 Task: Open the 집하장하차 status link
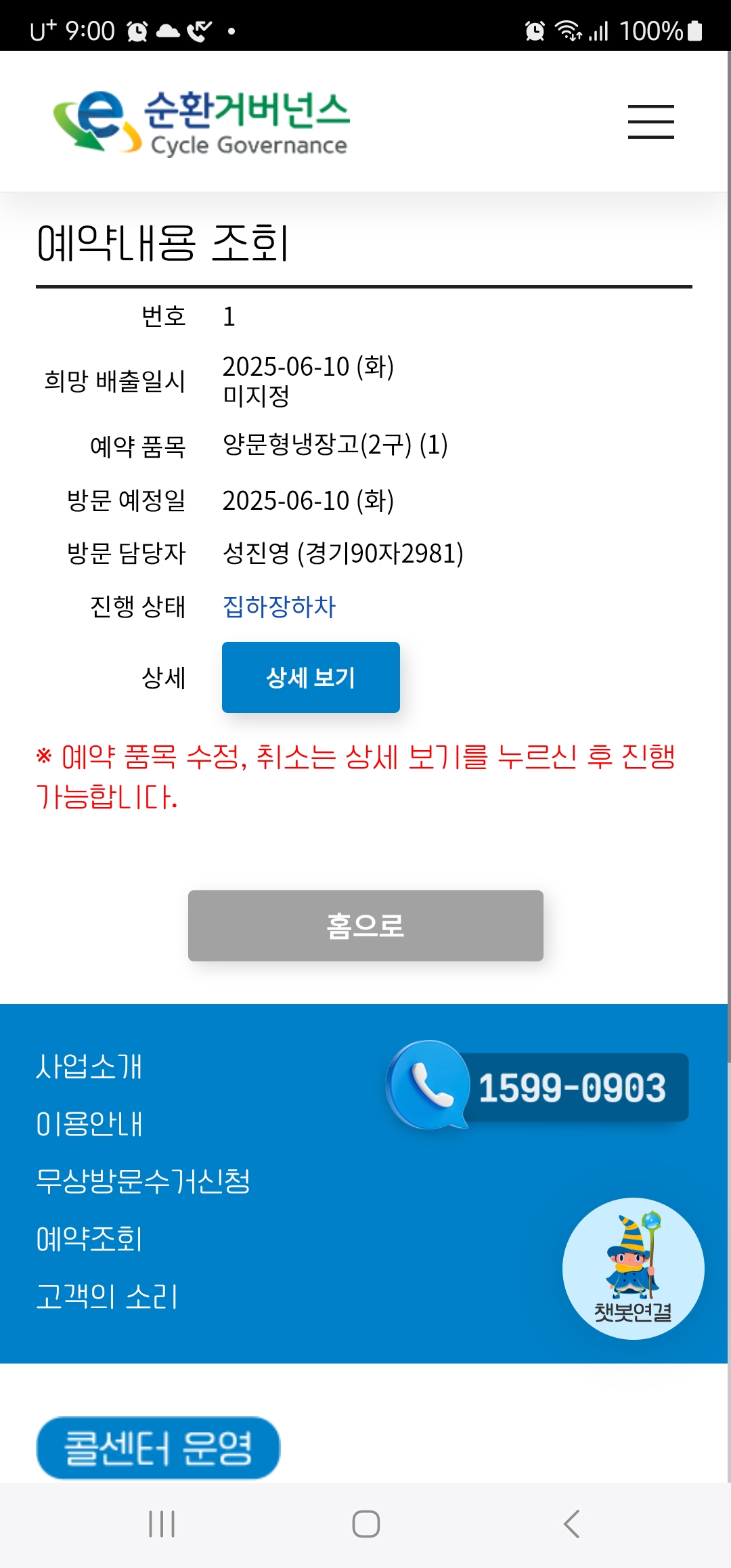tap(279, 607)
